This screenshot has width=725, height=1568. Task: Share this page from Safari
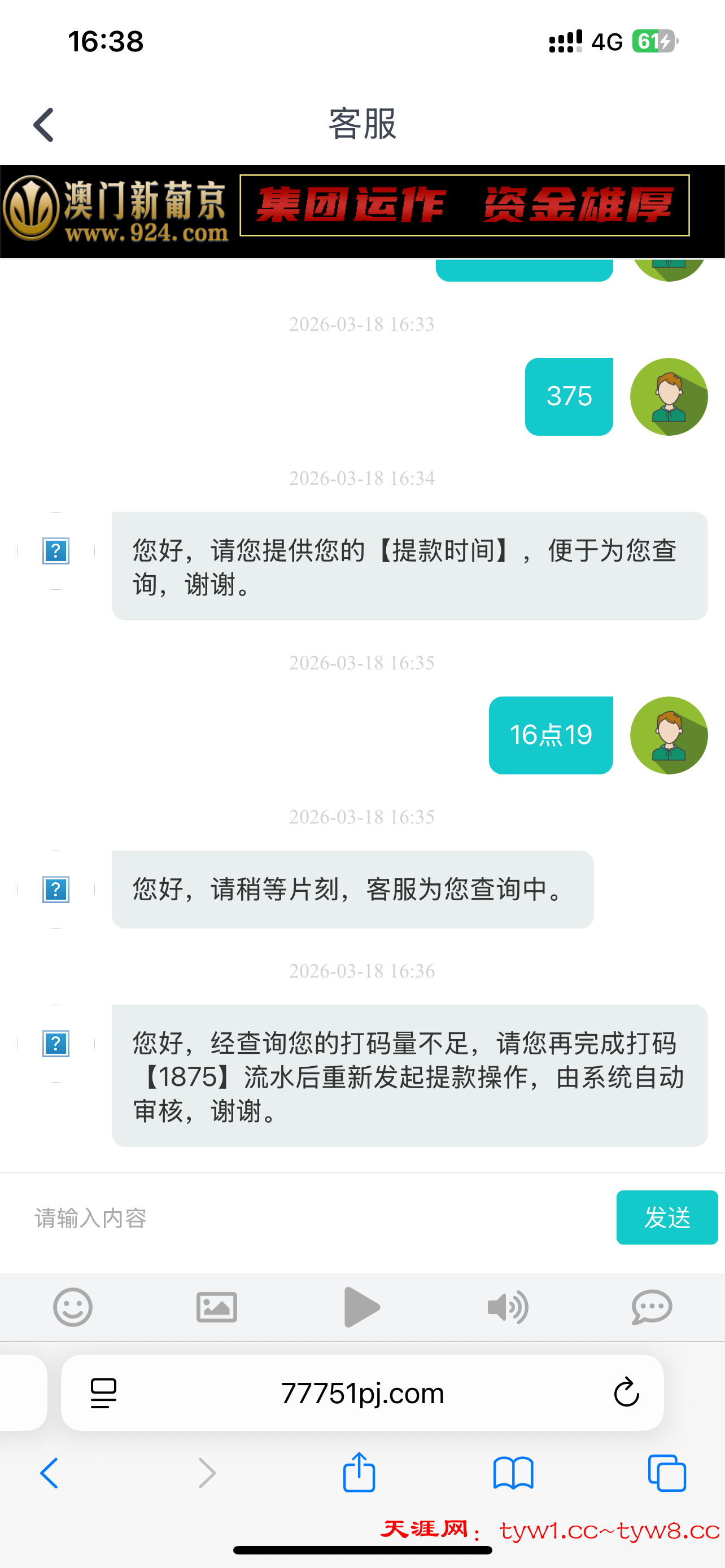point(359,1473)
